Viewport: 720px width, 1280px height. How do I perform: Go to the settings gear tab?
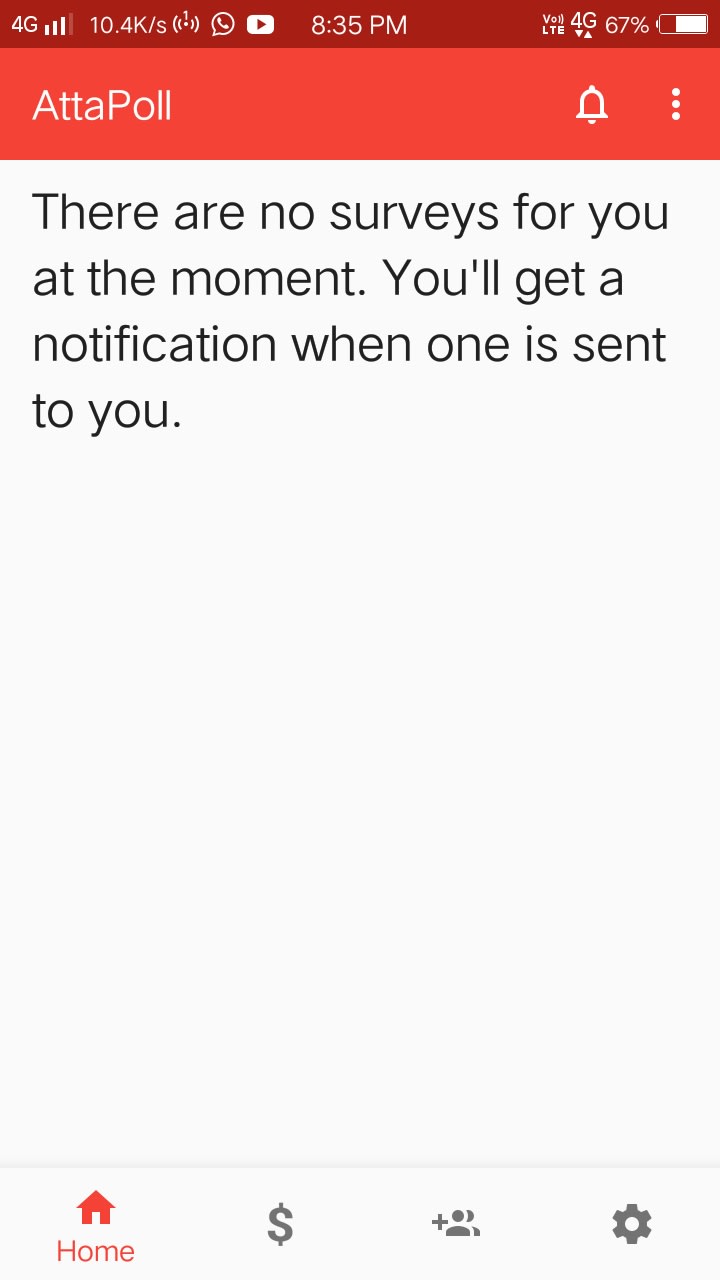(x=632, y=1224)
